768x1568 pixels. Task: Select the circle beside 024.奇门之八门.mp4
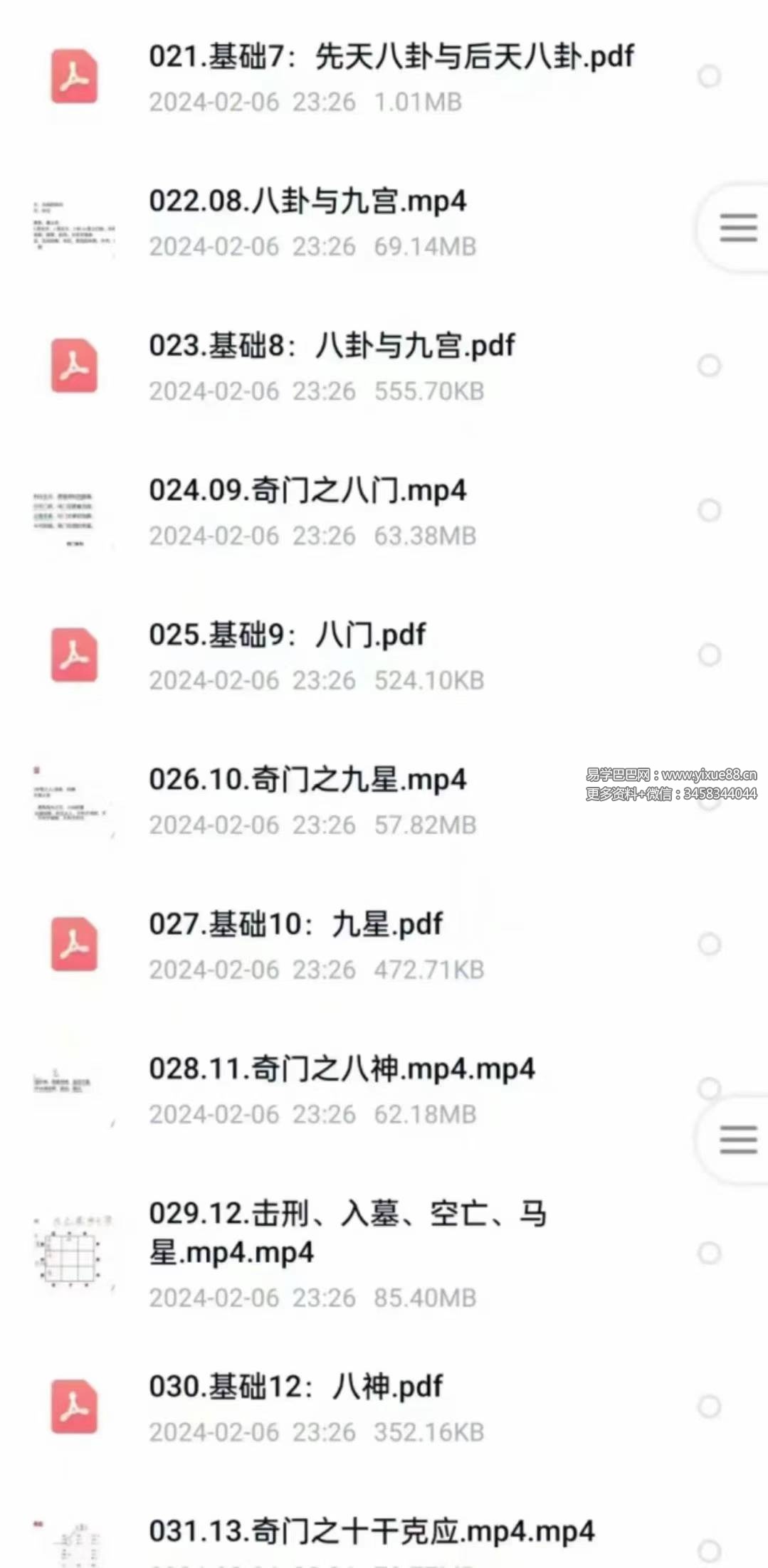pos(707,510)
